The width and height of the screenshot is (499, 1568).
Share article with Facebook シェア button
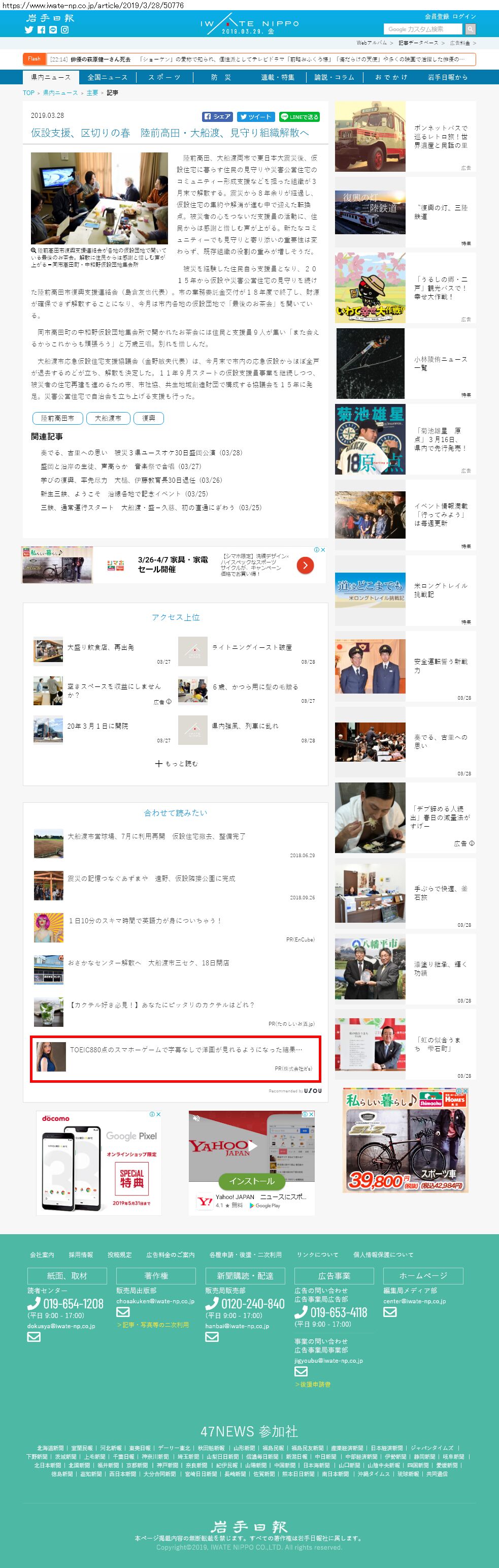(x=217, y=117)
